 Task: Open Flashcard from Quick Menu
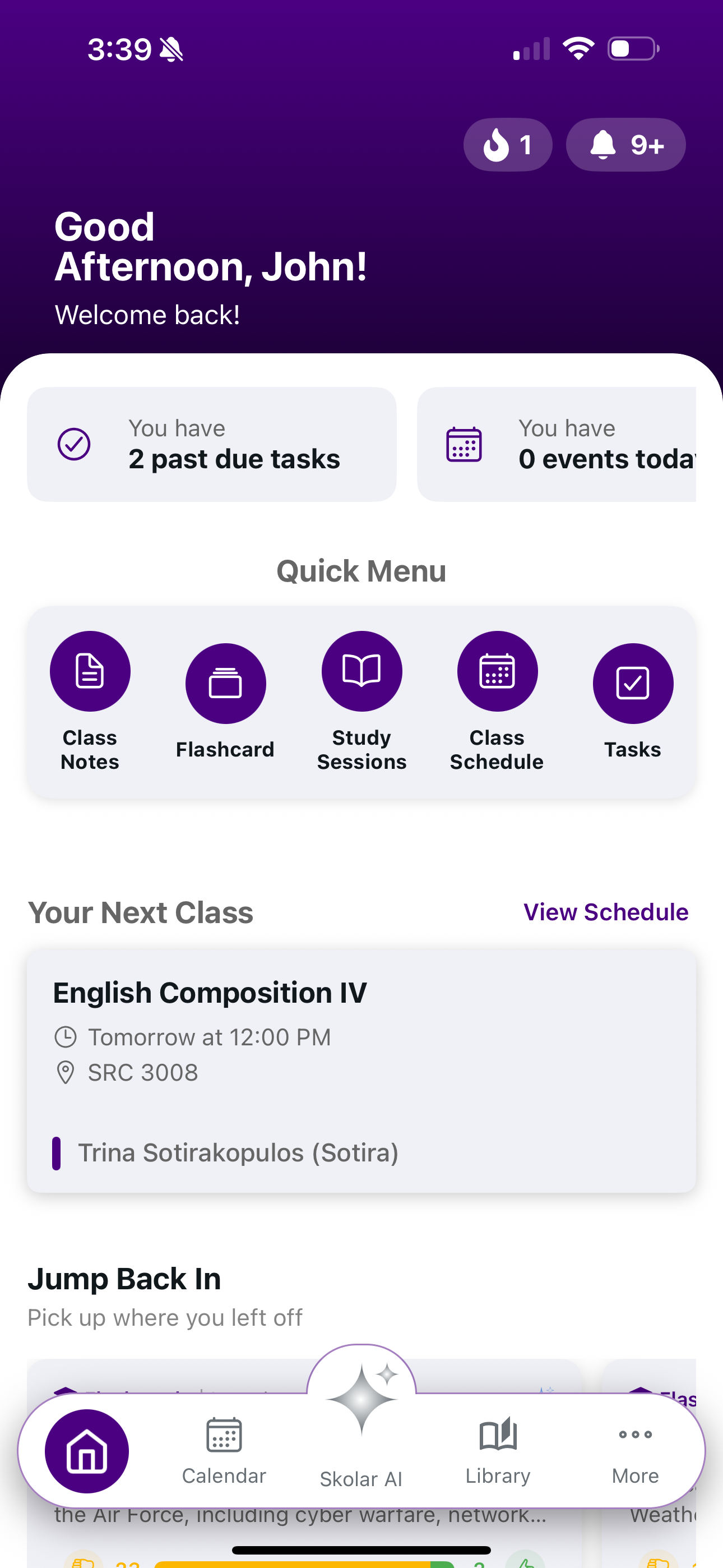(x=225, y=684)
